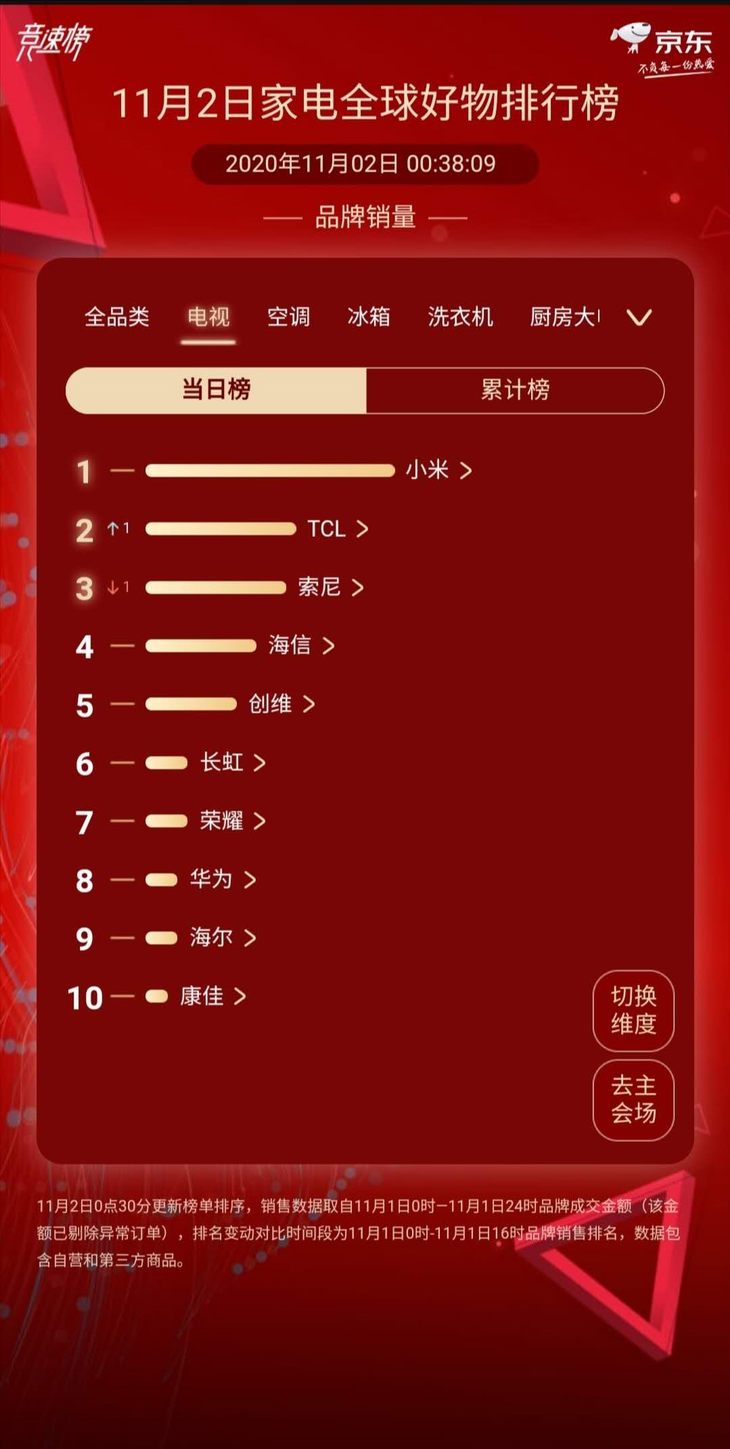The width and height of the screenshot is (730, 1449).
Task: Switch to the 全品类 category tab
Action: tap(117, 317)
